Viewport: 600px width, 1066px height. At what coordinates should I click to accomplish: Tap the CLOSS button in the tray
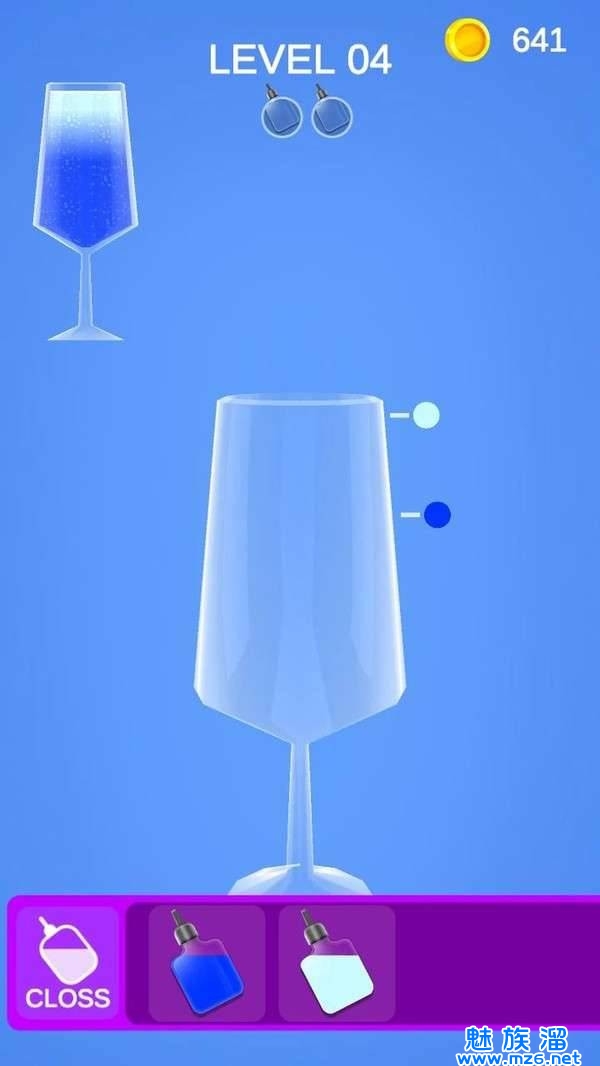(x=68, y=962)
